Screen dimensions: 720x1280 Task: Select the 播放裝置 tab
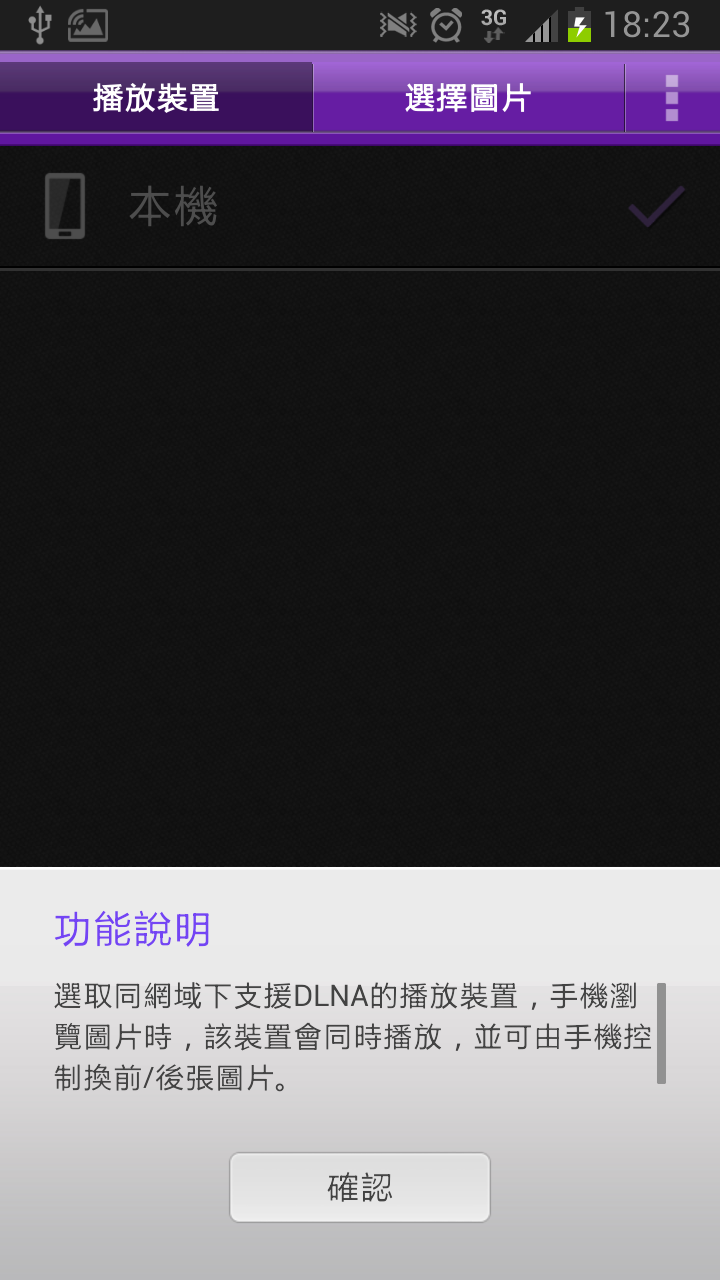(156, 98)
